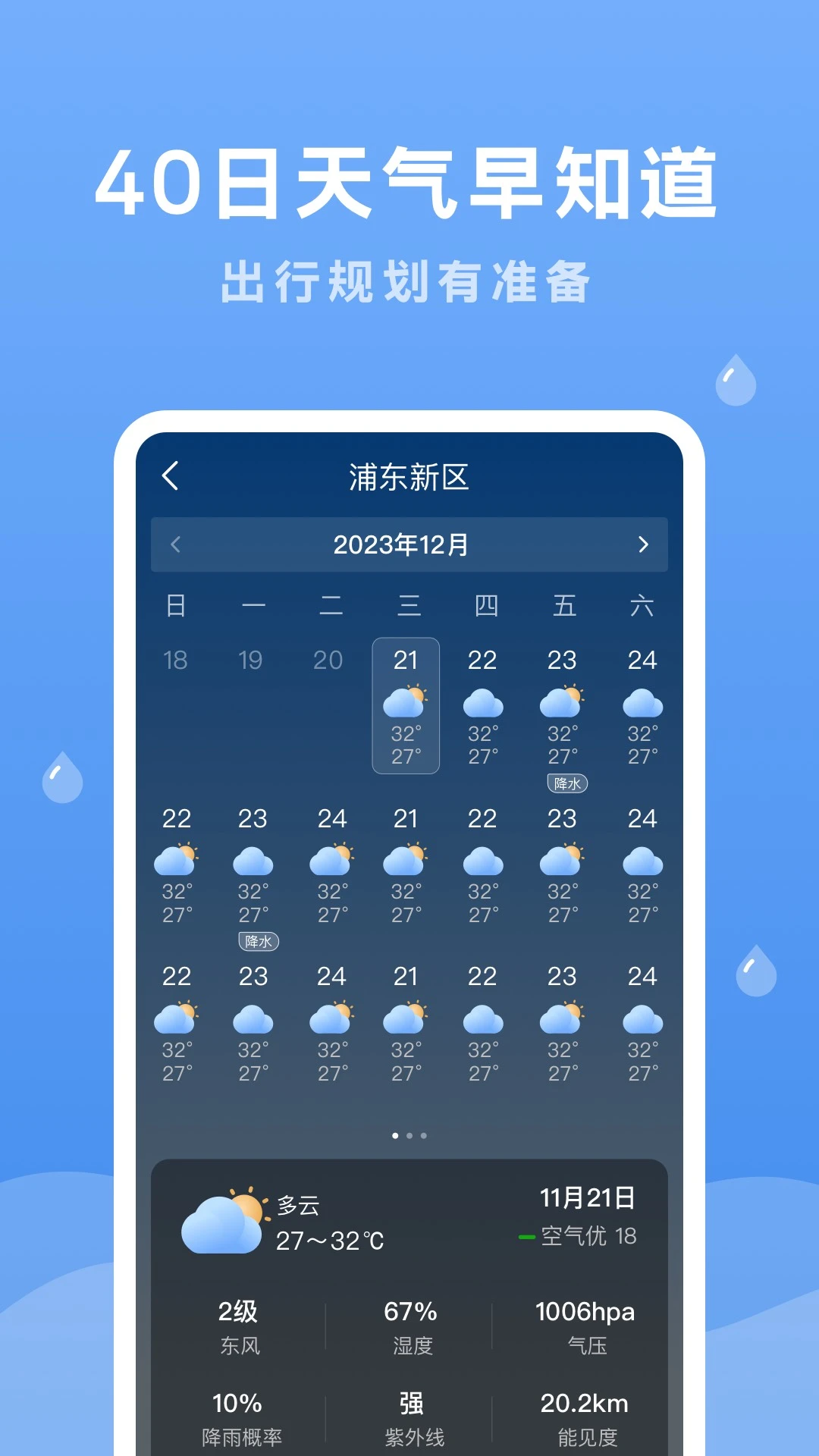The height and width of the screenshot is (1456, 819).
Task: Tap the cloud icon under December 24
Action: (x=642, y=706)
